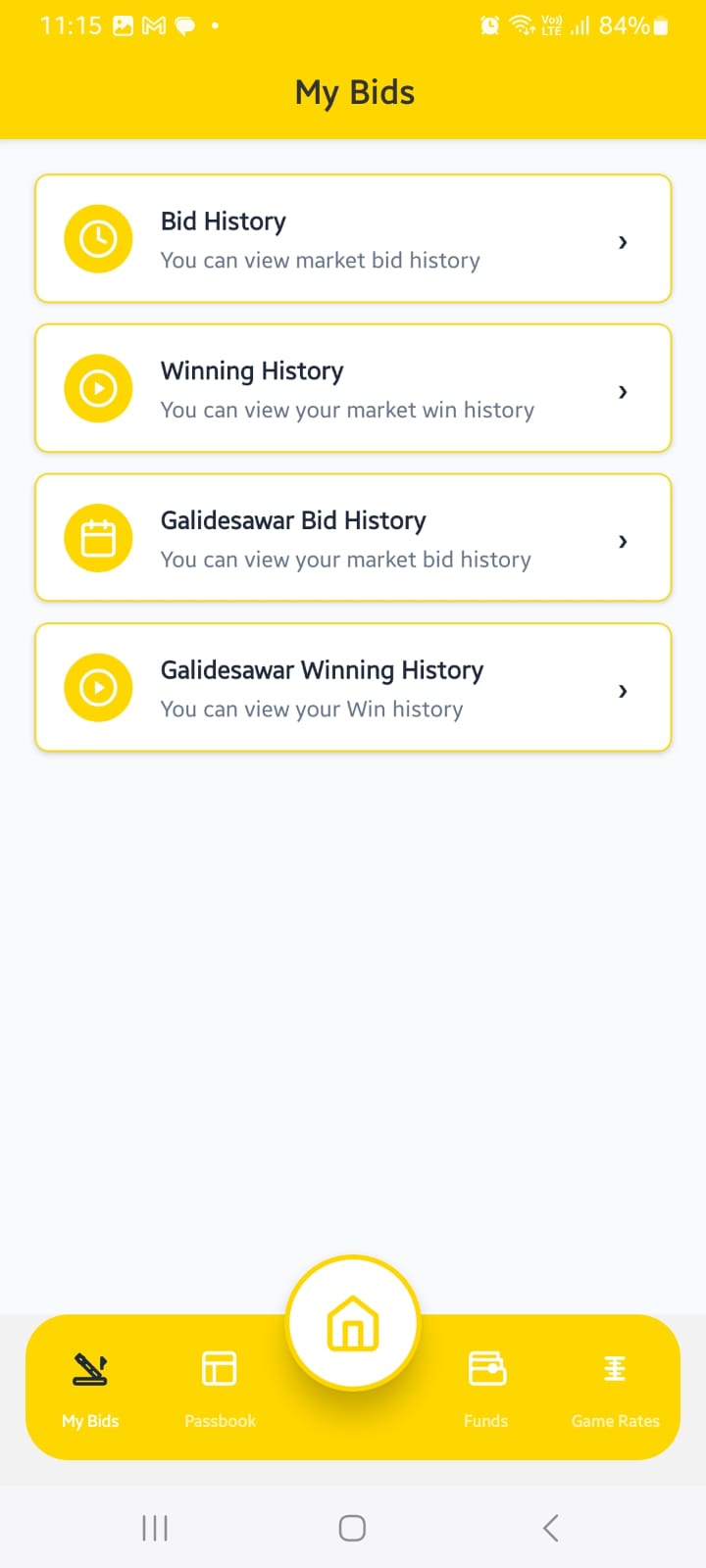Tap the Funds wallet icon
706x1568 pixels.
tap(484, 1367)
